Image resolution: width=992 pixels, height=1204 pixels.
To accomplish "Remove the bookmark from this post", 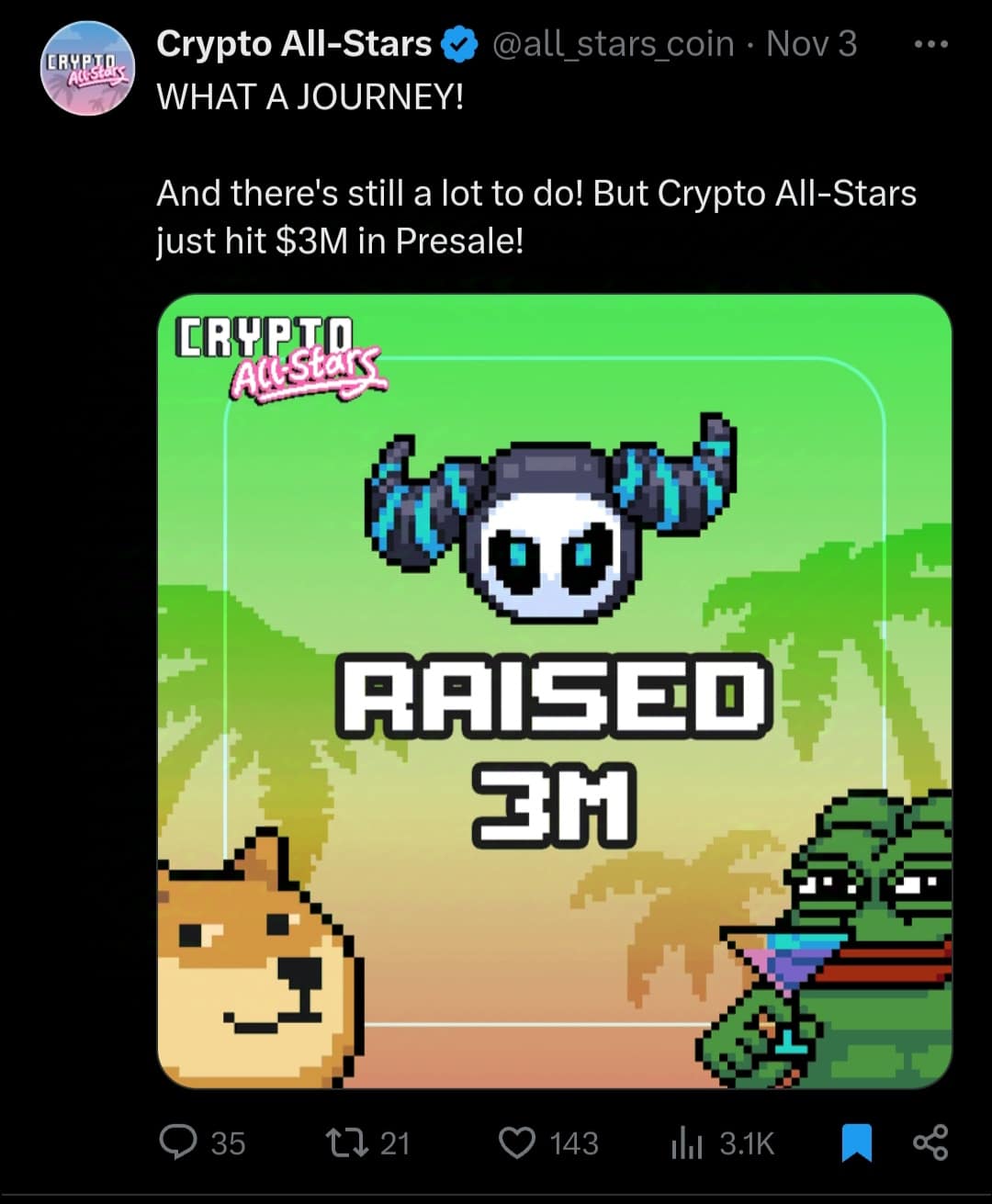I will coord(856,1142).
